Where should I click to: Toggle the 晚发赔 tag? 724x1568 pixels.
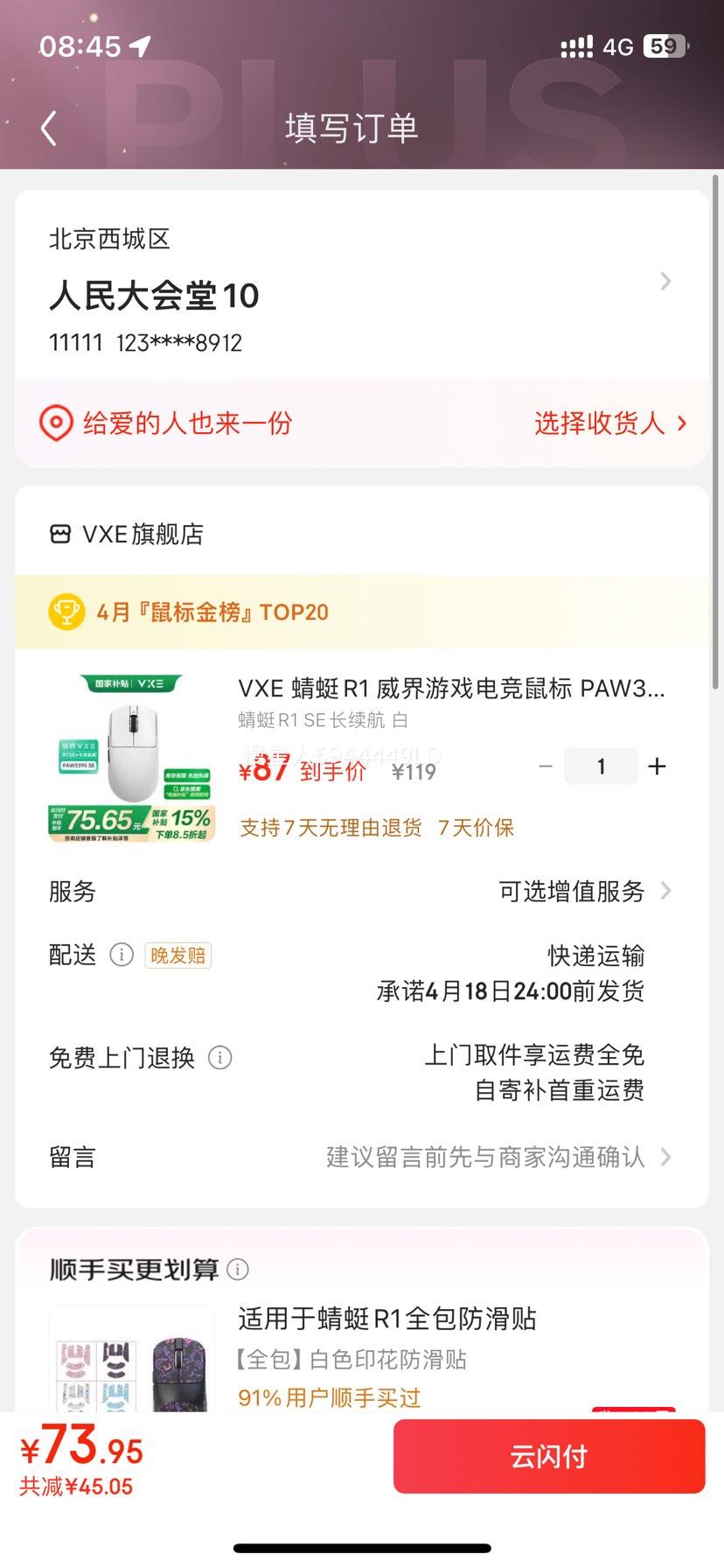(178, 955)
